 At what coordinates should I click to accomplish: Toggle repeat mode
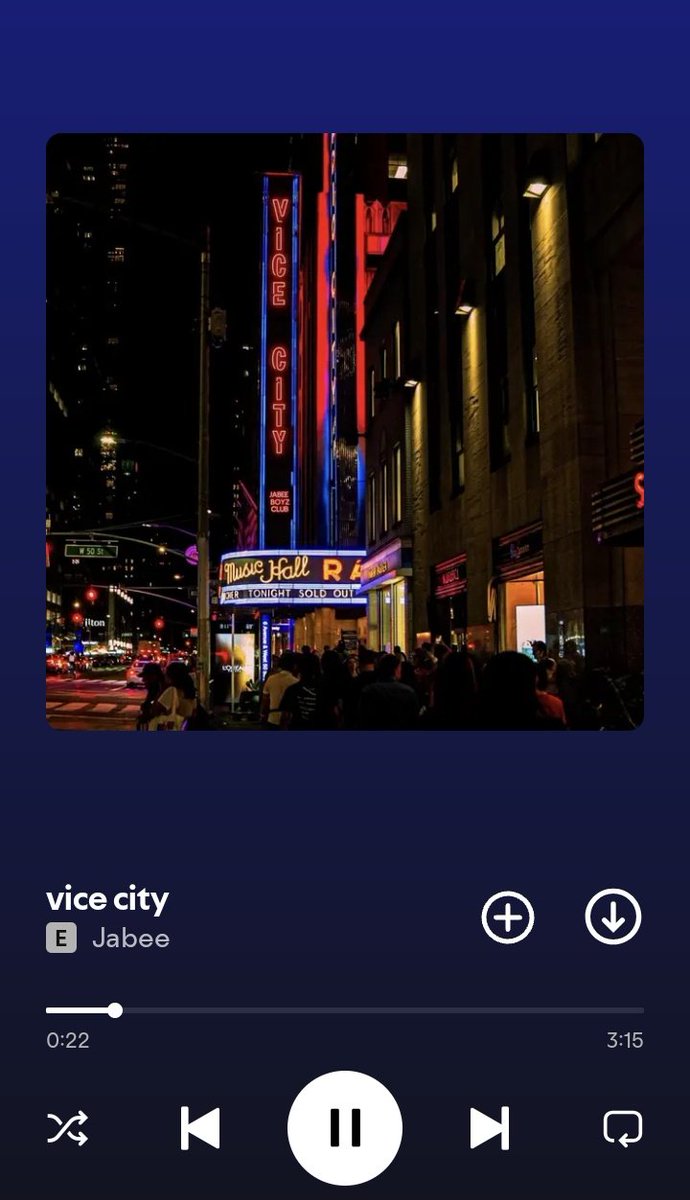[x=622, y=1128]
